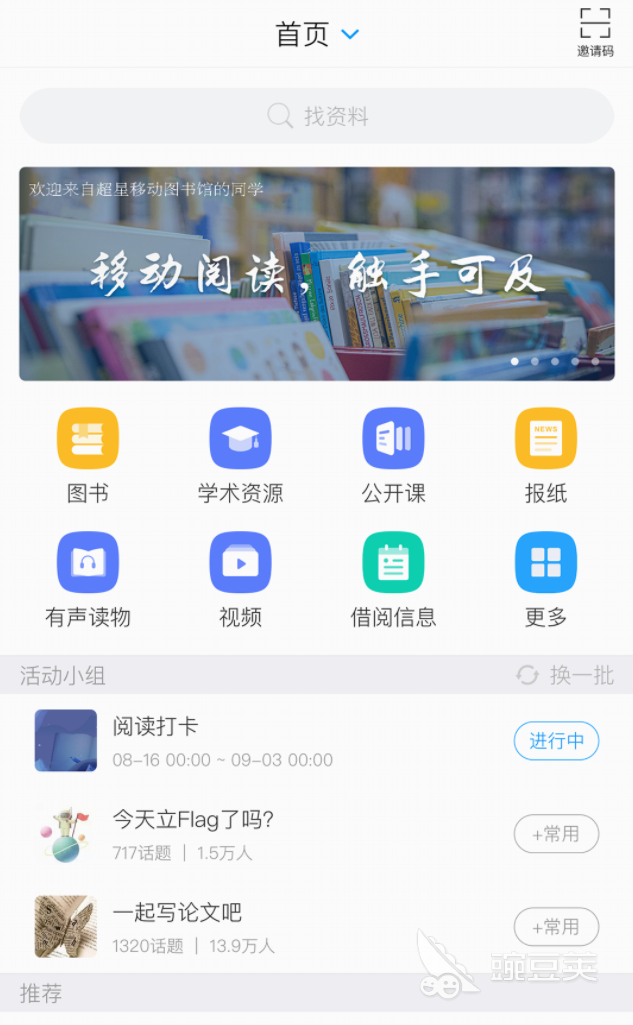Open 学术资源
The width and height of the screenshot is (633, 1025).
coord(241,456)
